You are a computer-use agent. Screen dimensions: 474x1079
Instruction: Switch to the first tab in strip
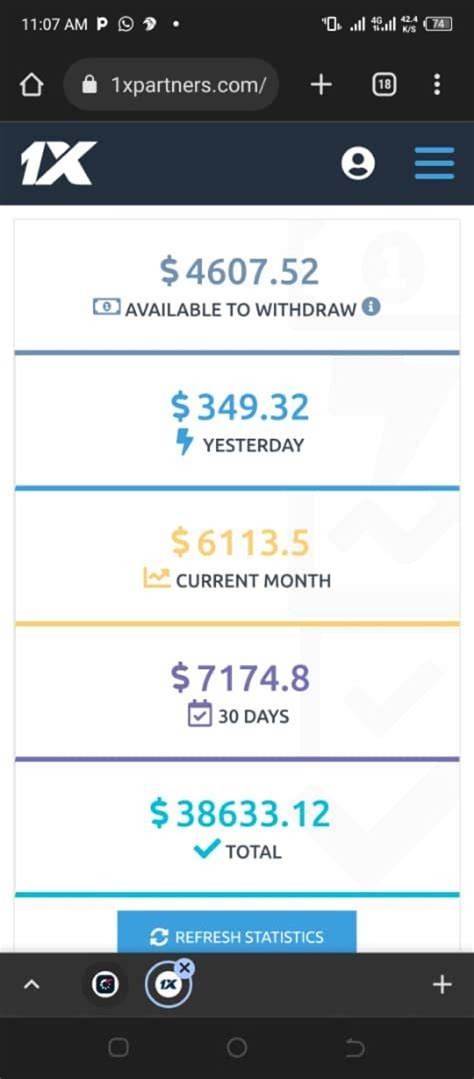(x=105, y=985)
